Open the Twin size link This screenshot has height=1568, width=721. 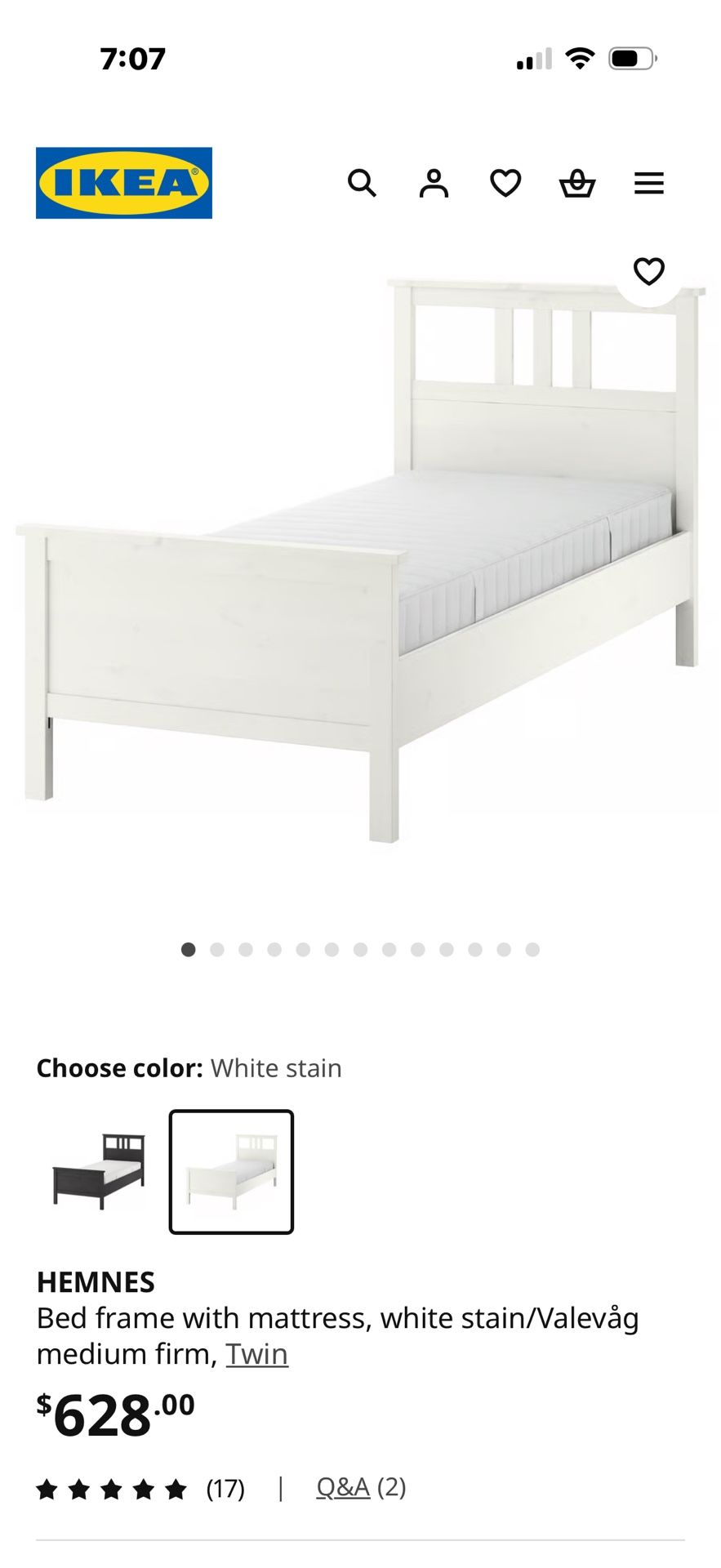coord(257,1353)
